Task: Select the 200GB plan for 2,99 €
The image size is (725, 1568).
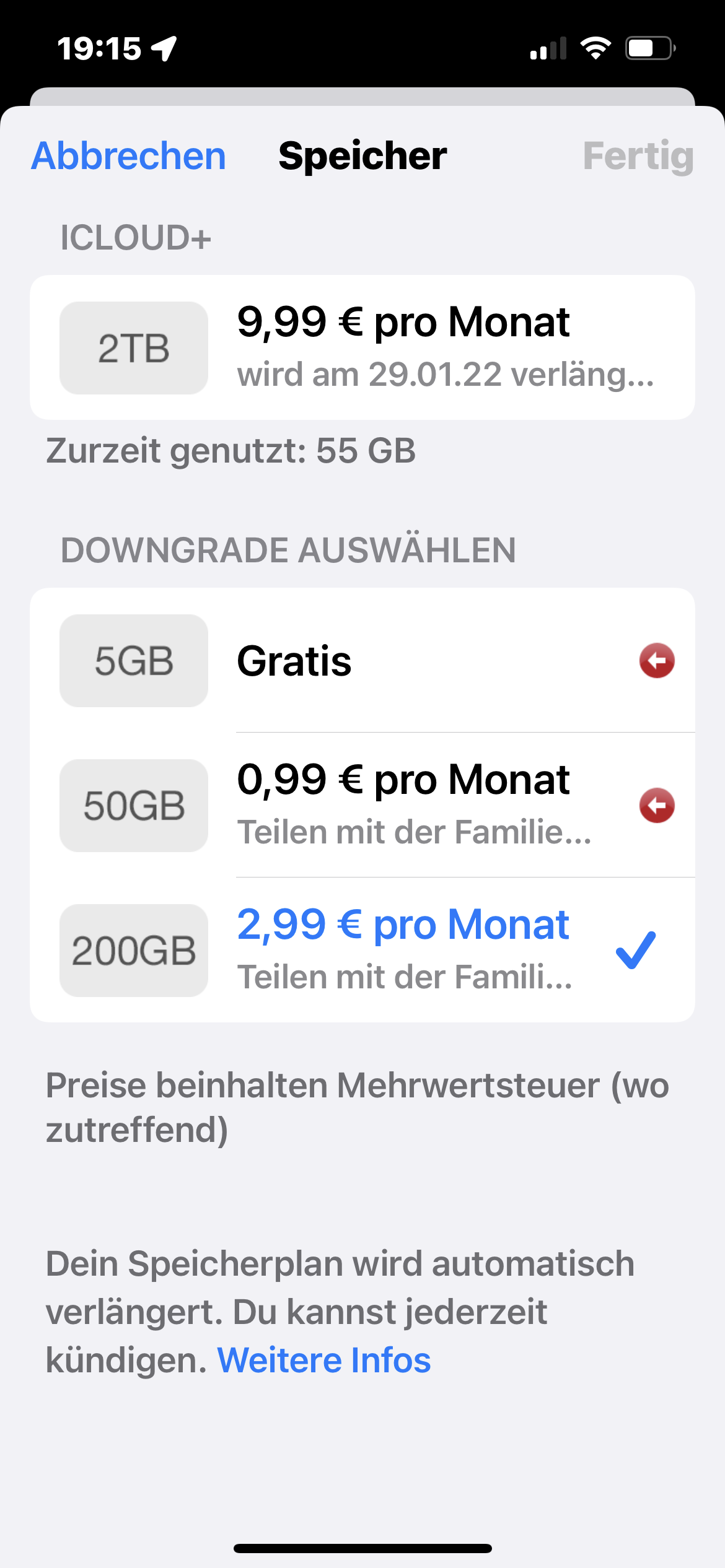Action: [x=362, y=950]
